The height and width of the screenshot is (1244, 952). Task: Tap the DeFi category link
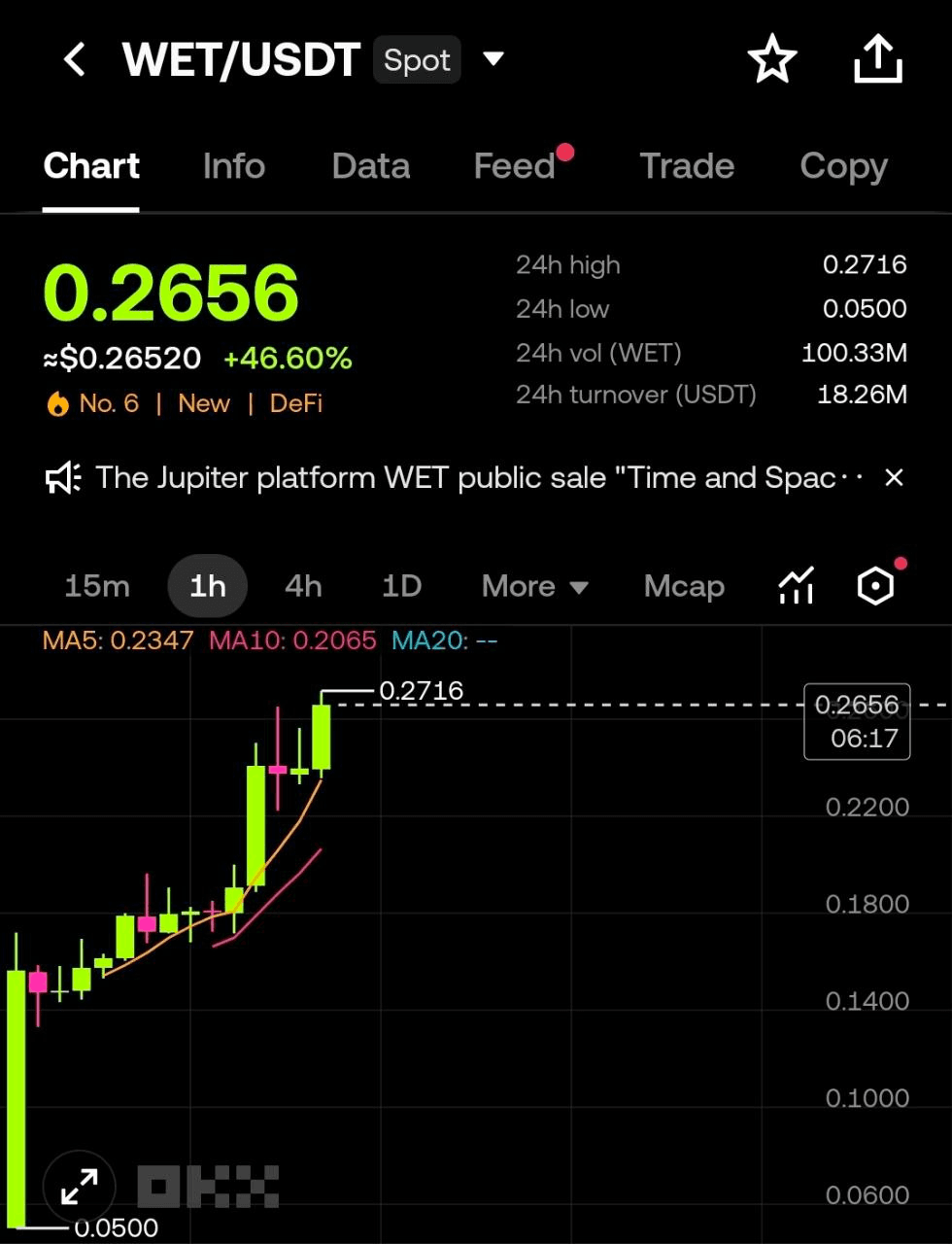(296, 402)
